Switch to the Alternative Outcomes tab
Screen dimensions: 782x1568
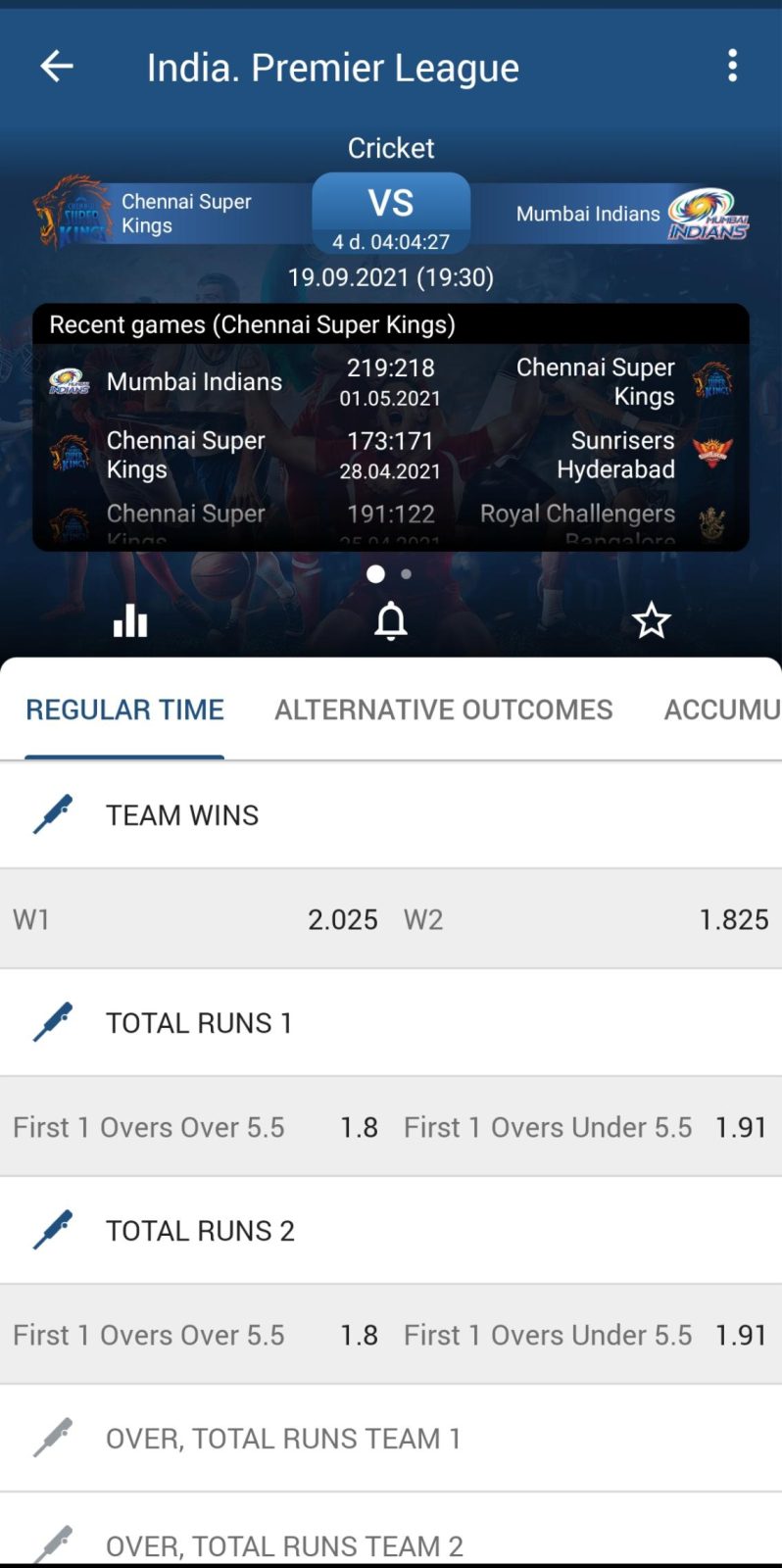444,710
